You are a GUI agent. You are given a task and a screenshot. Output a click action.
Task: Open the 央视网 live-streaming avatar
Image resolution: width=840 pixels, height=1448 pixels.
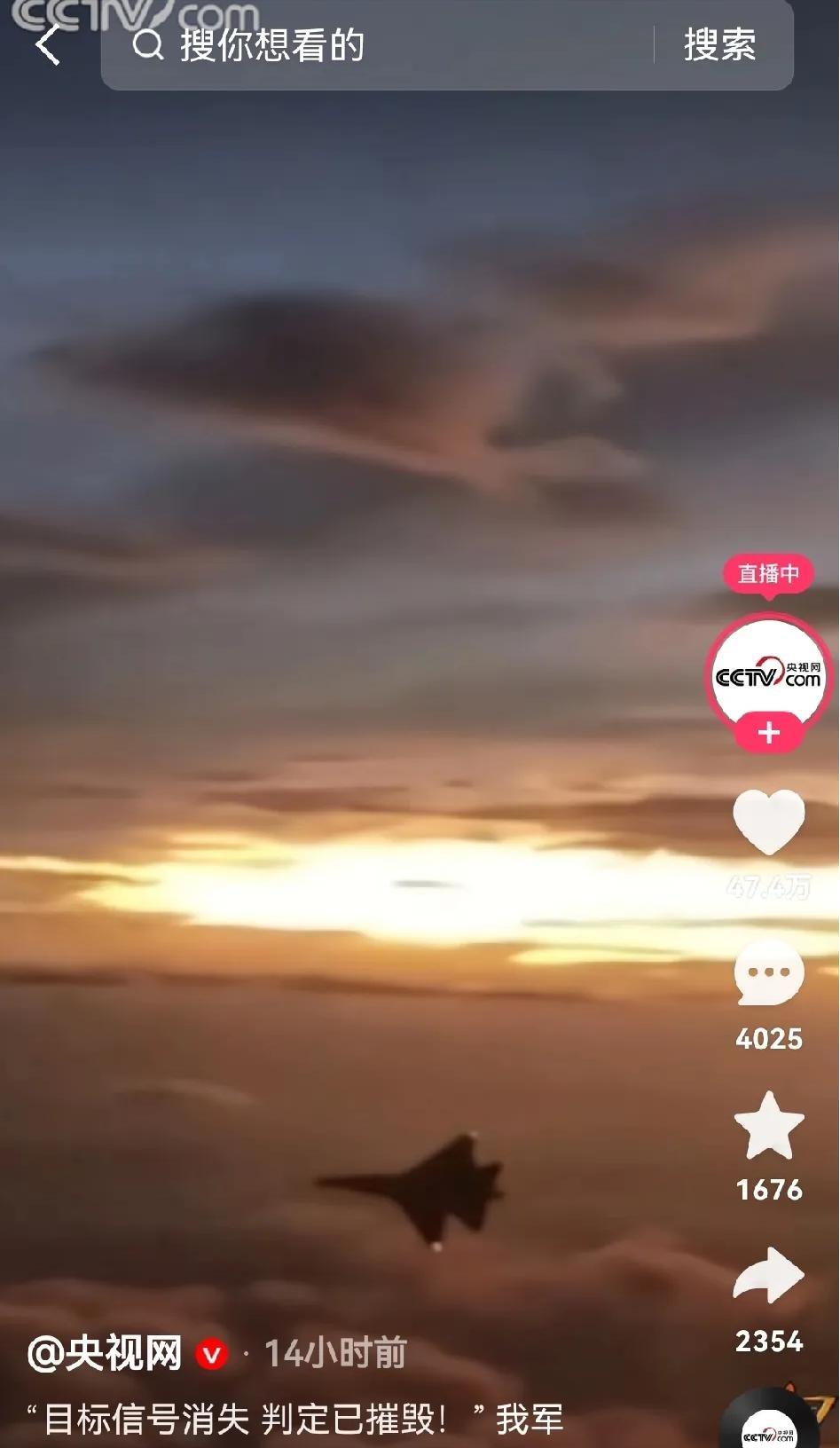[768, 678]
